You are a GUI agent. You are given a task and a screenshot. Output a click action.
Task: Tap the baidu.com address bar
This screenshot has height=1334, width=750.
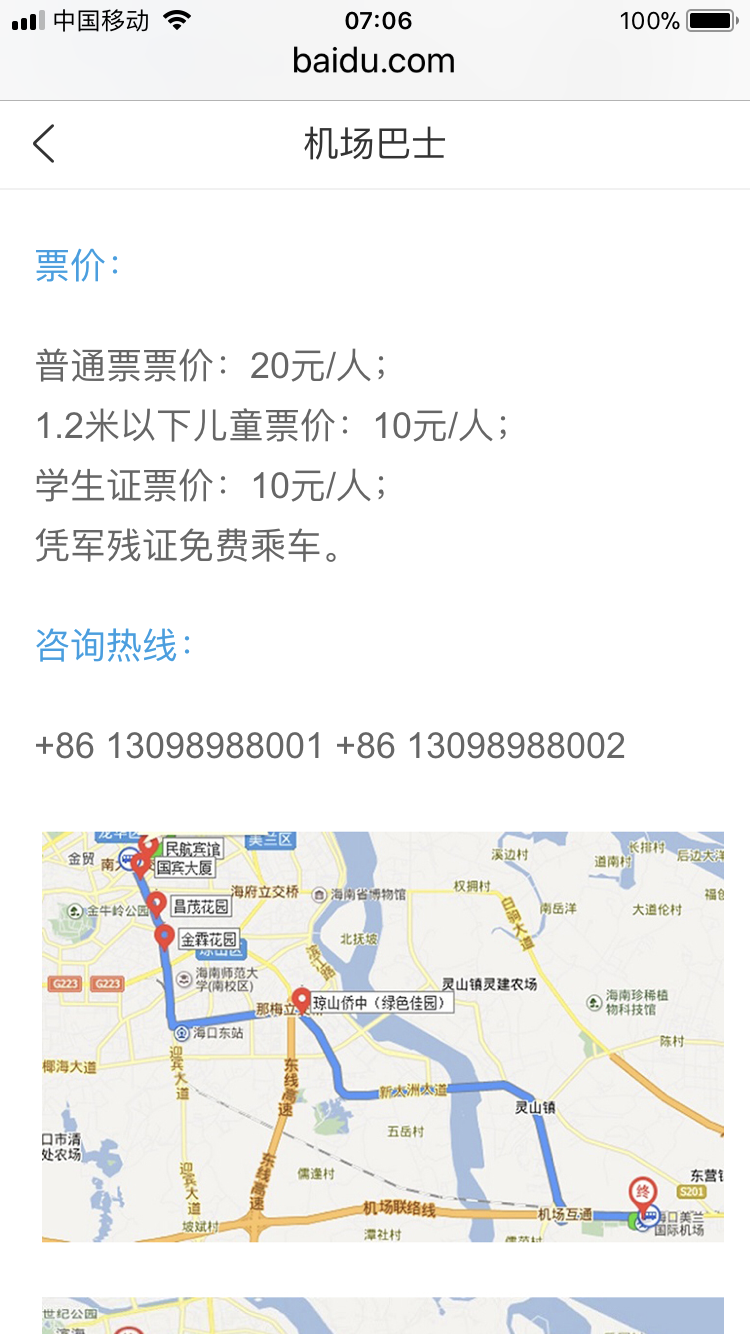click(x=374, y=61)
